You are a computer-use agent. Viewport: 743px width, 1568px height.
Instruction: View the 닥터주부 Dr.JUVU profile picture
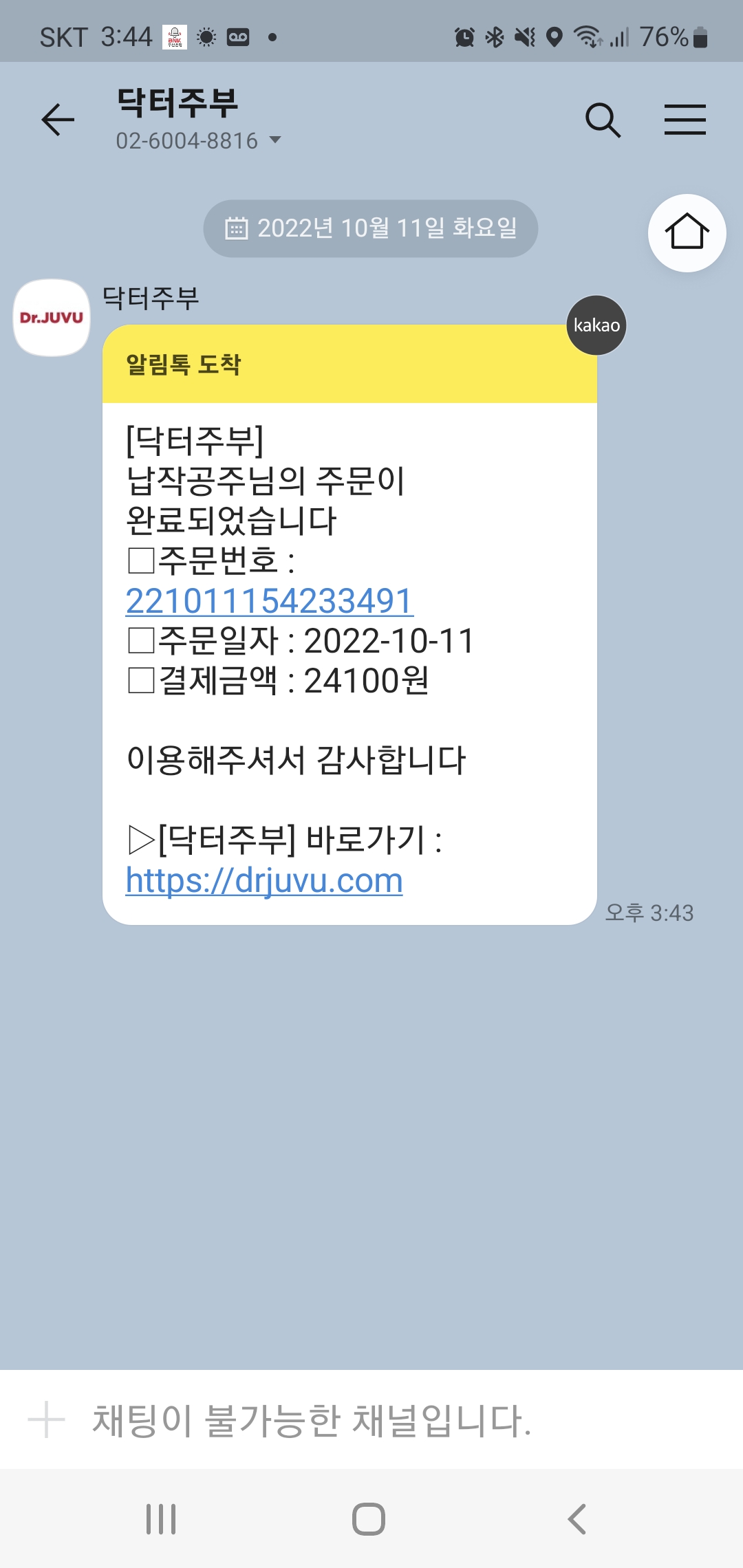52,318
